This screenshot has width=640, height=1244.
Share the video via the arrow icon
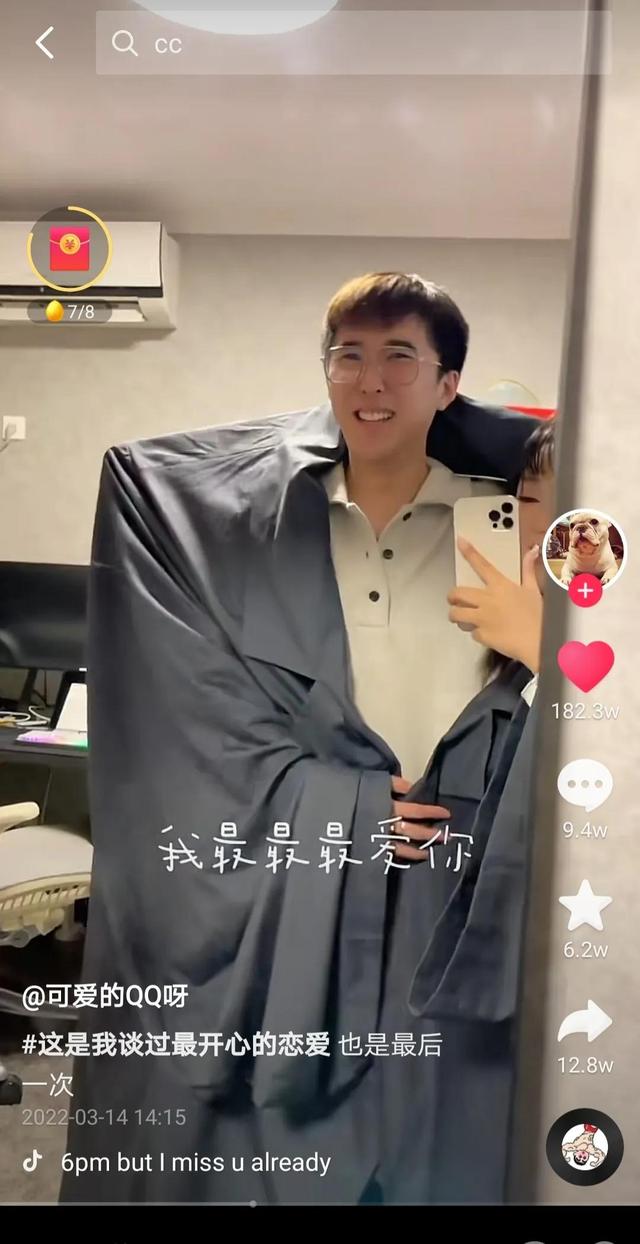pyautogui.click(x=585, y=1022)
